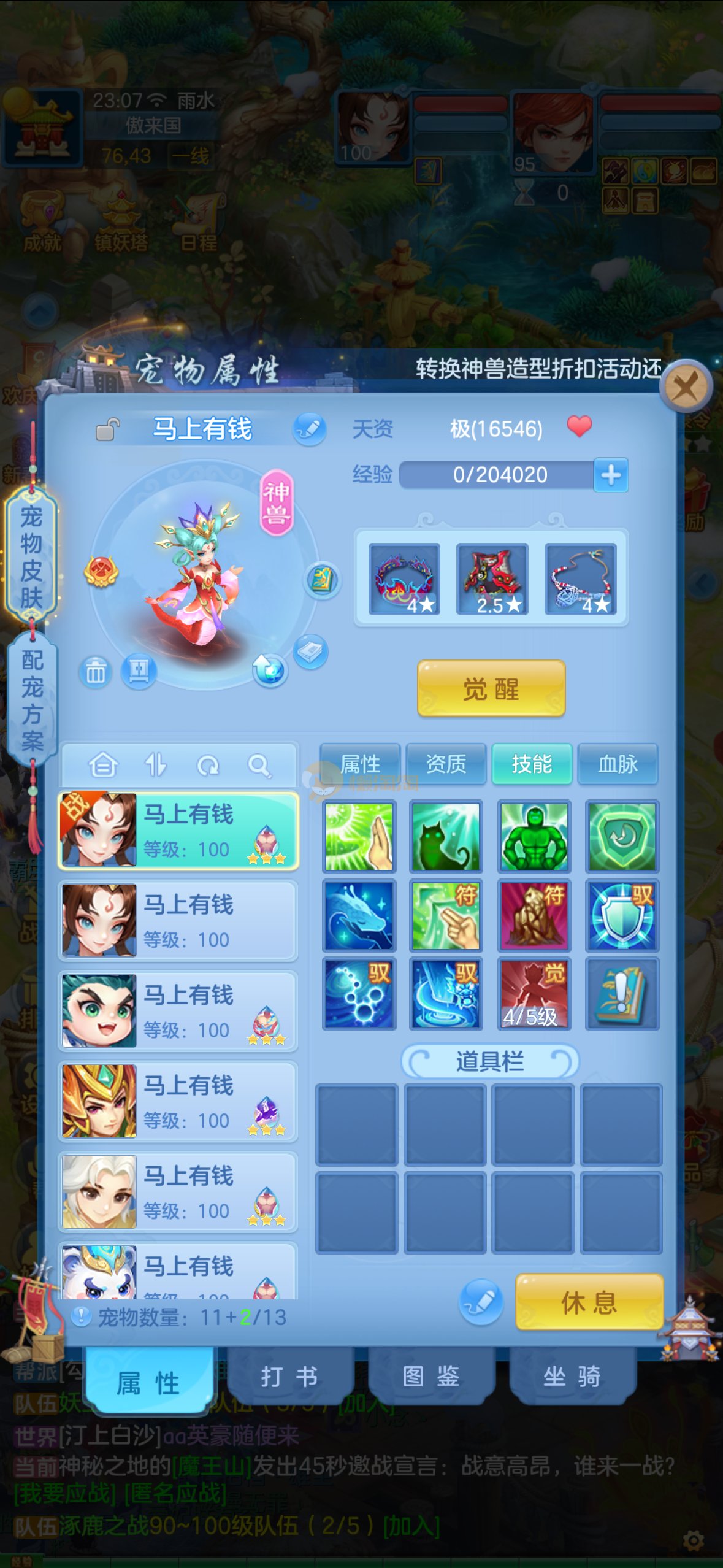Add experience with the plus button
Screen dimensions: 723x1568
coord(611,475)
